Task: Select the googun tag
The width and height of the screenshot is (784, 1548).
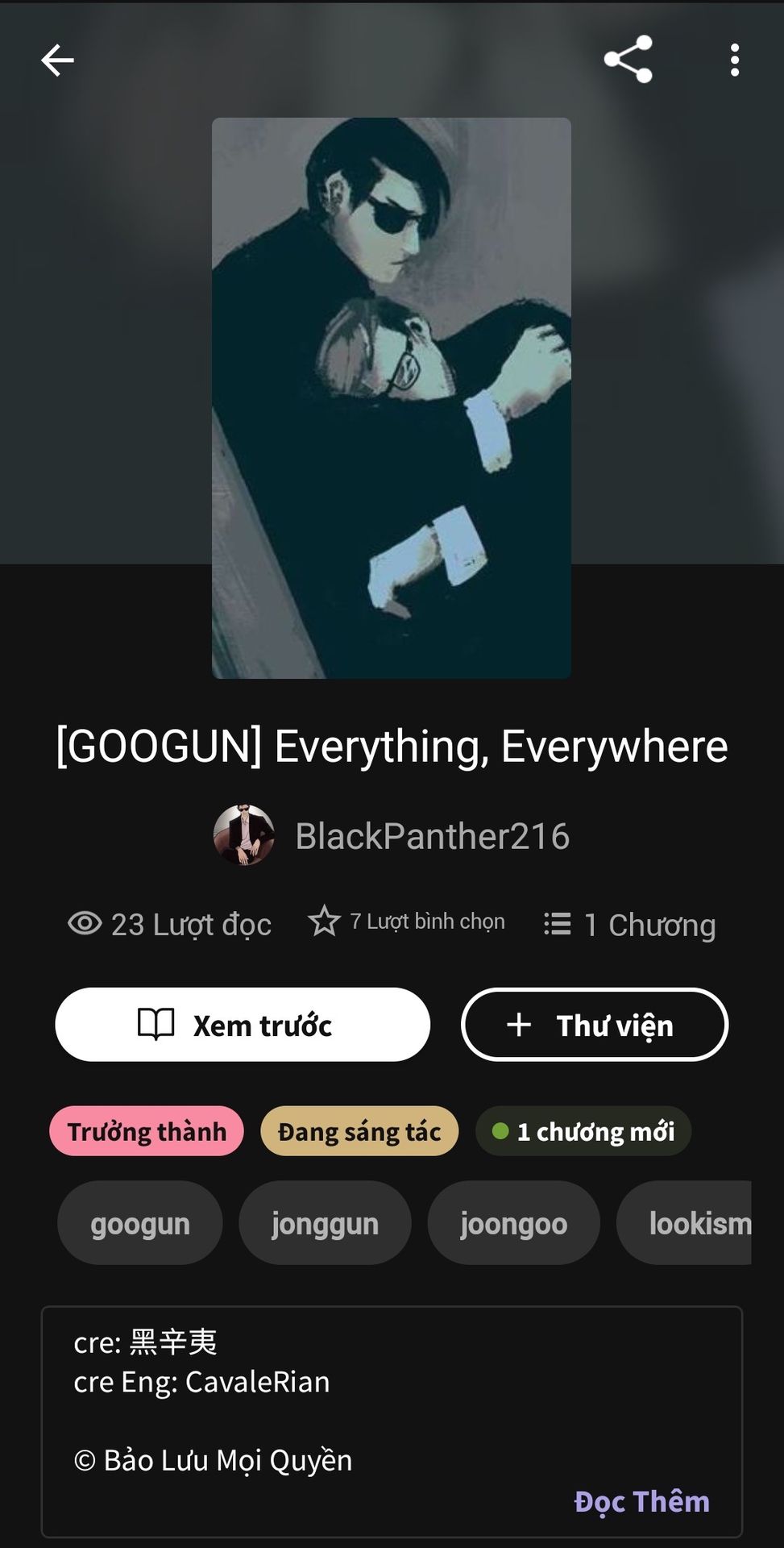Action: click(x=140, y=1223)
